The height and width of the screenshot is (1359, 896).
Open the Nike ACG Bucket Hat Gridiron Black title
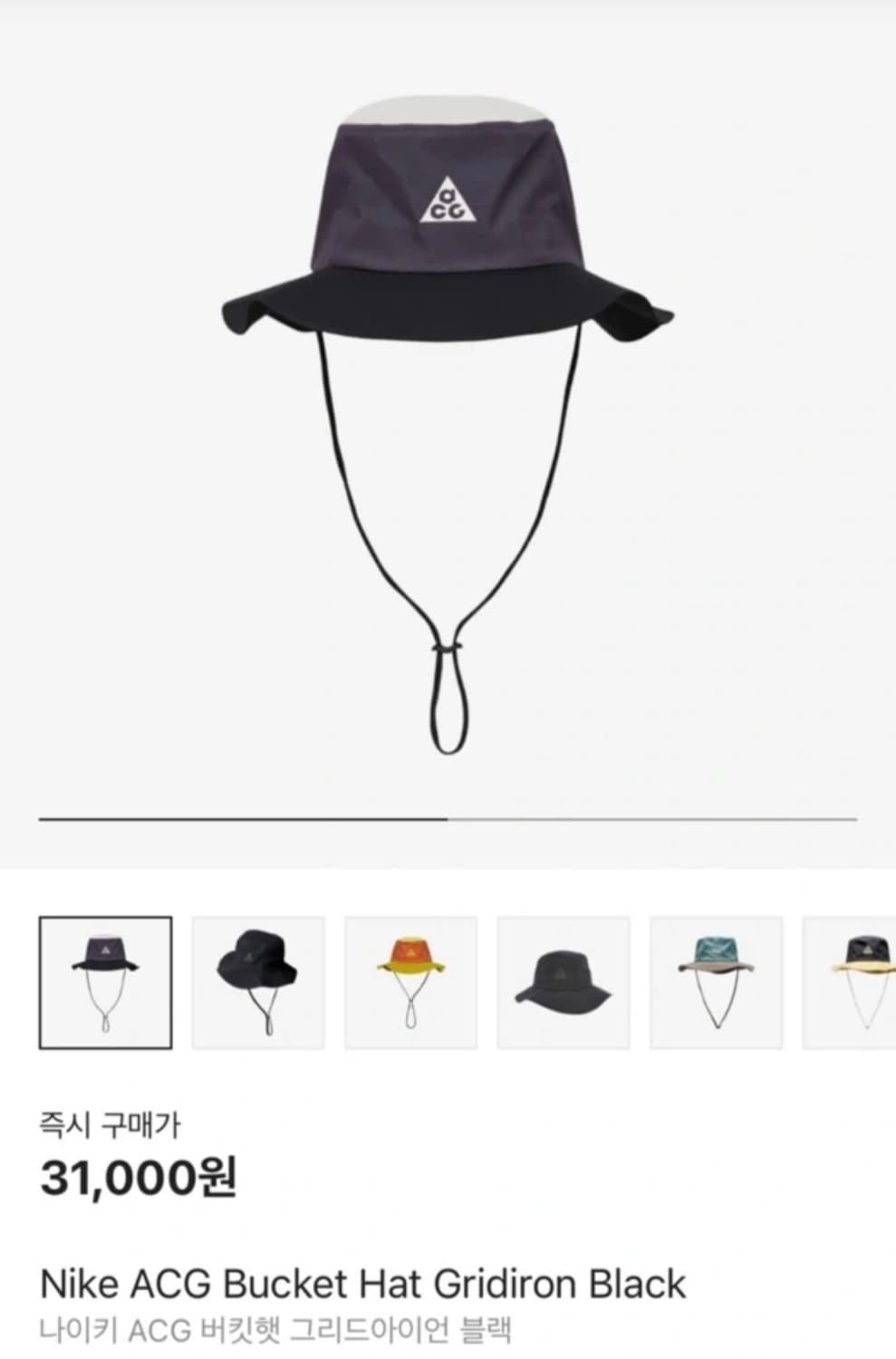coord(362,1283)
